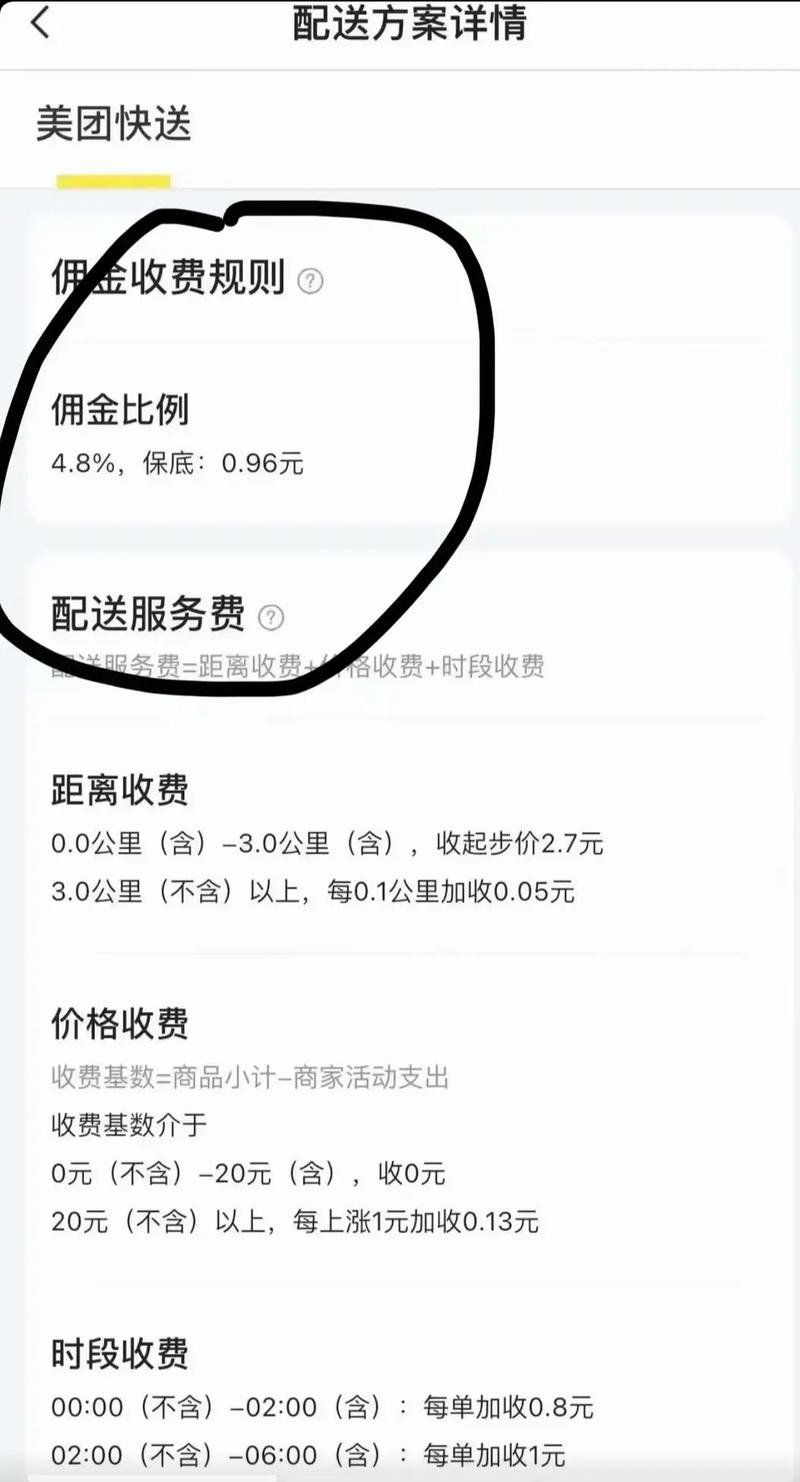This screenshot has height=1482, width=800.
Task: Tap the yellow underline indicator below 美团快送
Action: coord(115,178)
